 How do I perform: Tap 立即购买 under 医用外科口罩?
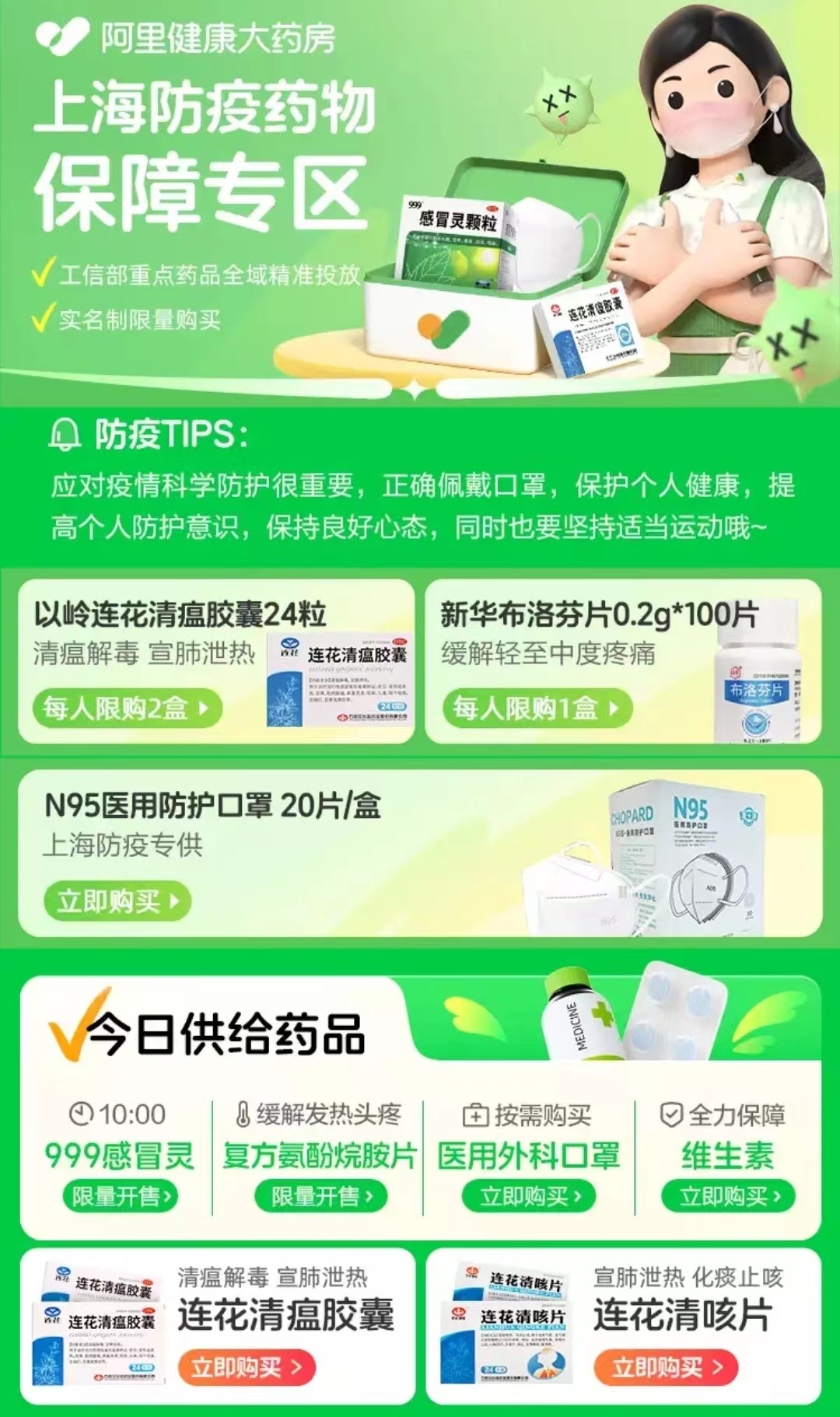[529, 1196]
